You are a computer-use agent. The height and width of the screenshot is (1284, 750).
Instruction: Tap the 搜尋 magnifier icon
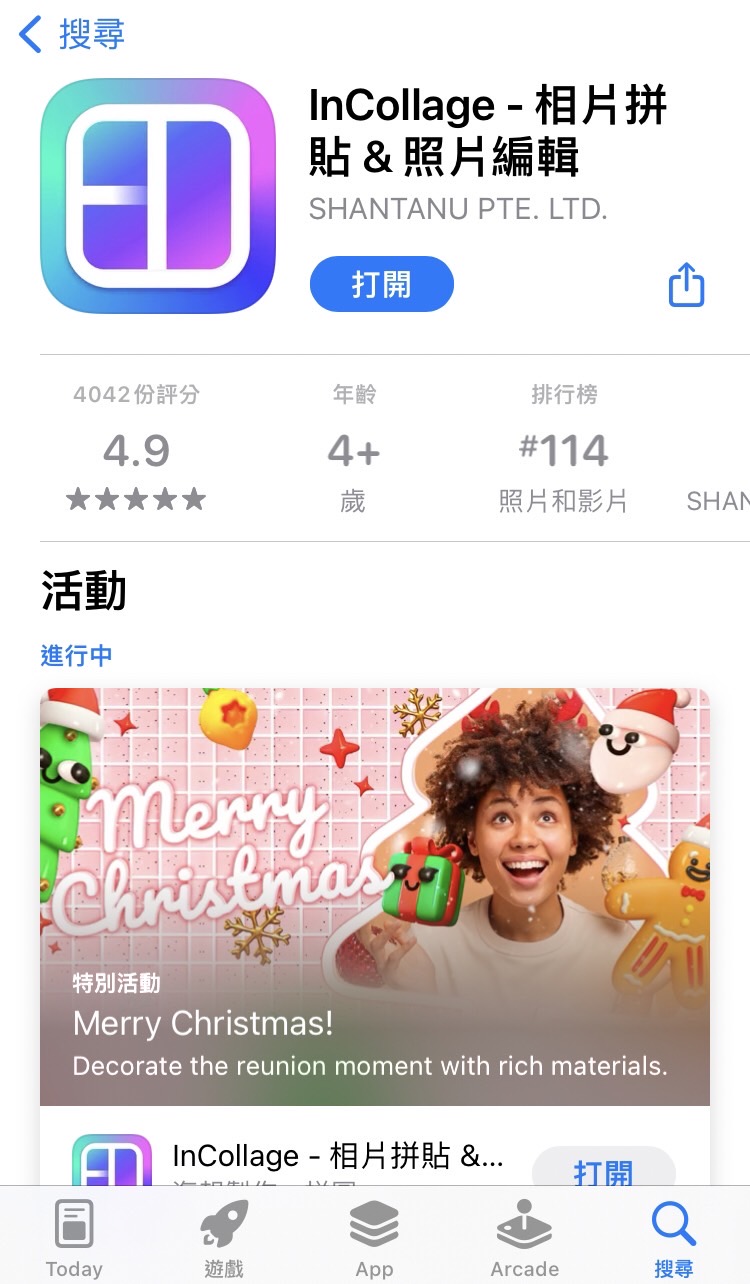pyautogui.click(x=672, y=1222)
